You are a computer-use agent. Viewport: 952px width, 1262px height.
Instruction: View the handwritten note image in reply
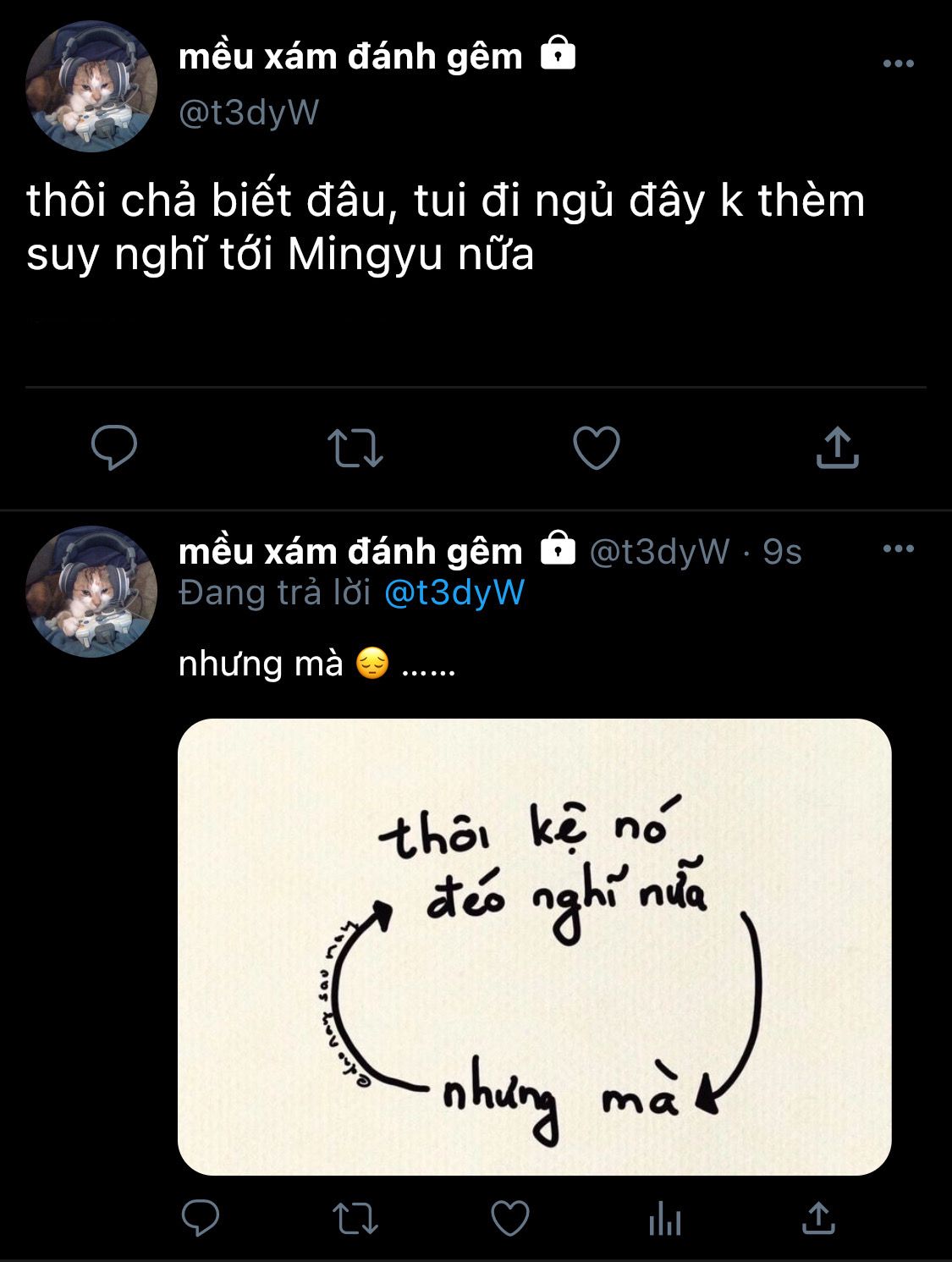[x=534, y=946]
